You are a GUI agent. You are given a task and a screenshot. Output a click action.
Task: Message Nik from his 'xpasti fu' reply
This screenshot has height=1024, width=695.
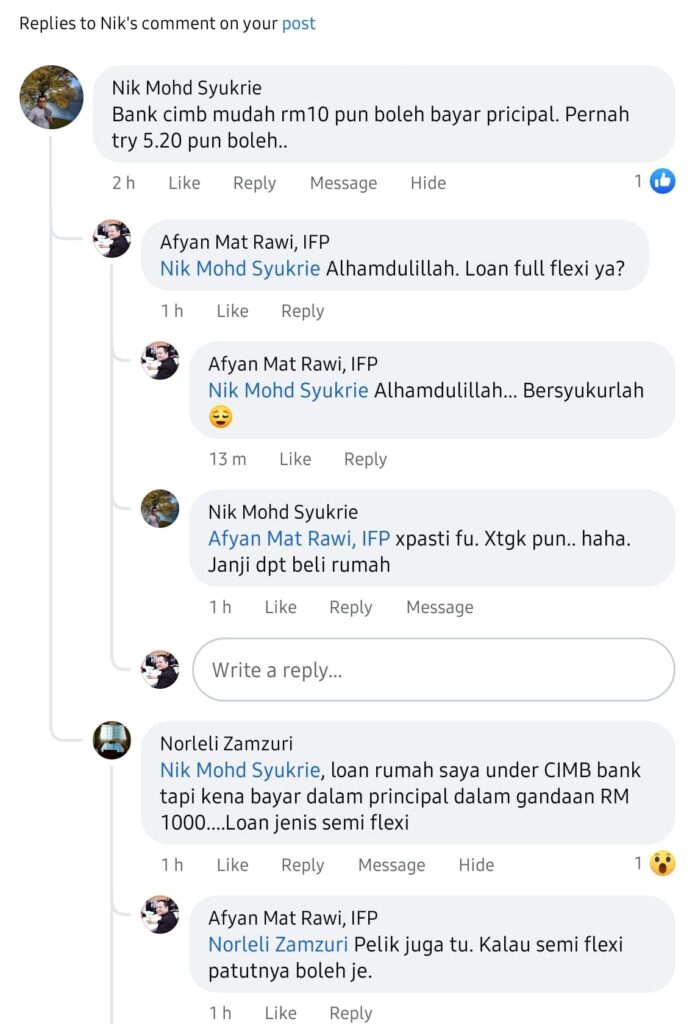point(439,607)
